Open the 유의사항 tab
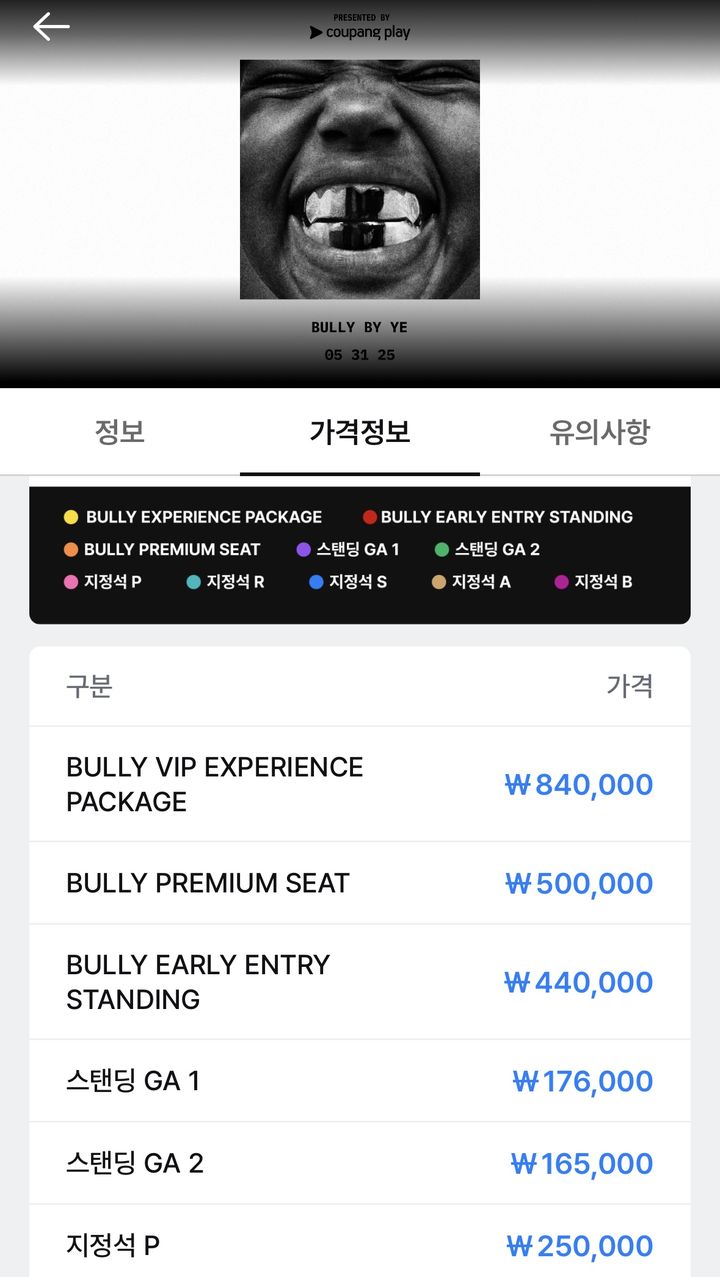 599,432
